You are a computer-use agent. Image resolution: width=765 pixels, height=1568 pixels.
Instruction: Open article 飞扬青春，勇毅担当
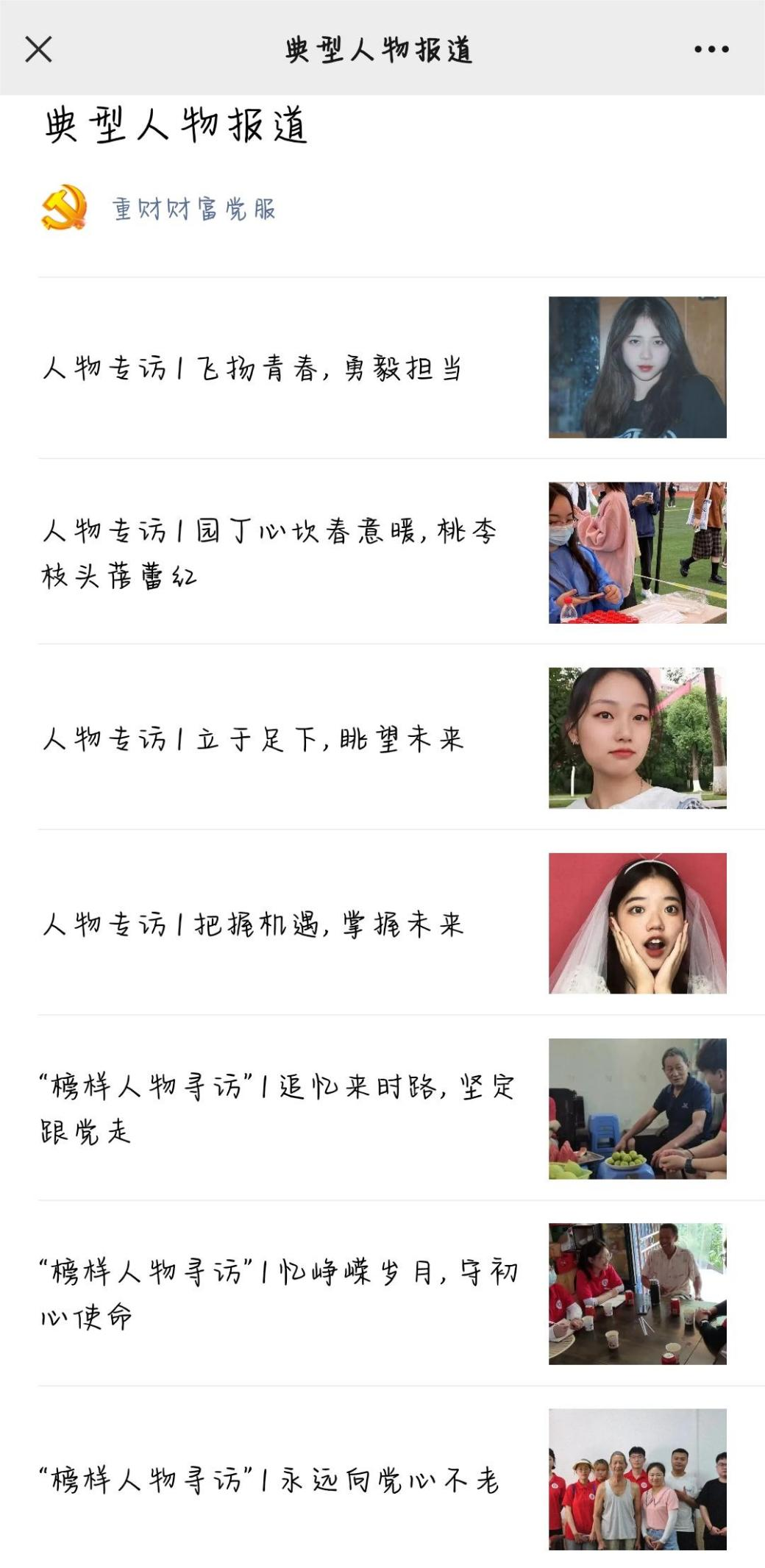tap(253, 368)
